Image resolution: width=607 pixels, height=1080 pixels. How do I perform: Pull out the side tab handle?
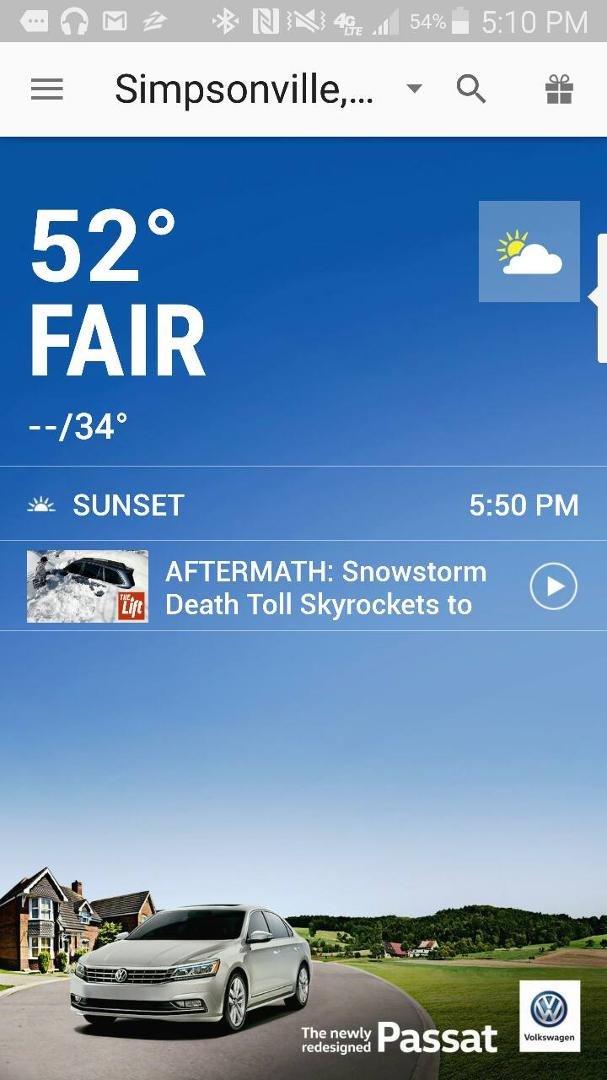coord(601,298)
